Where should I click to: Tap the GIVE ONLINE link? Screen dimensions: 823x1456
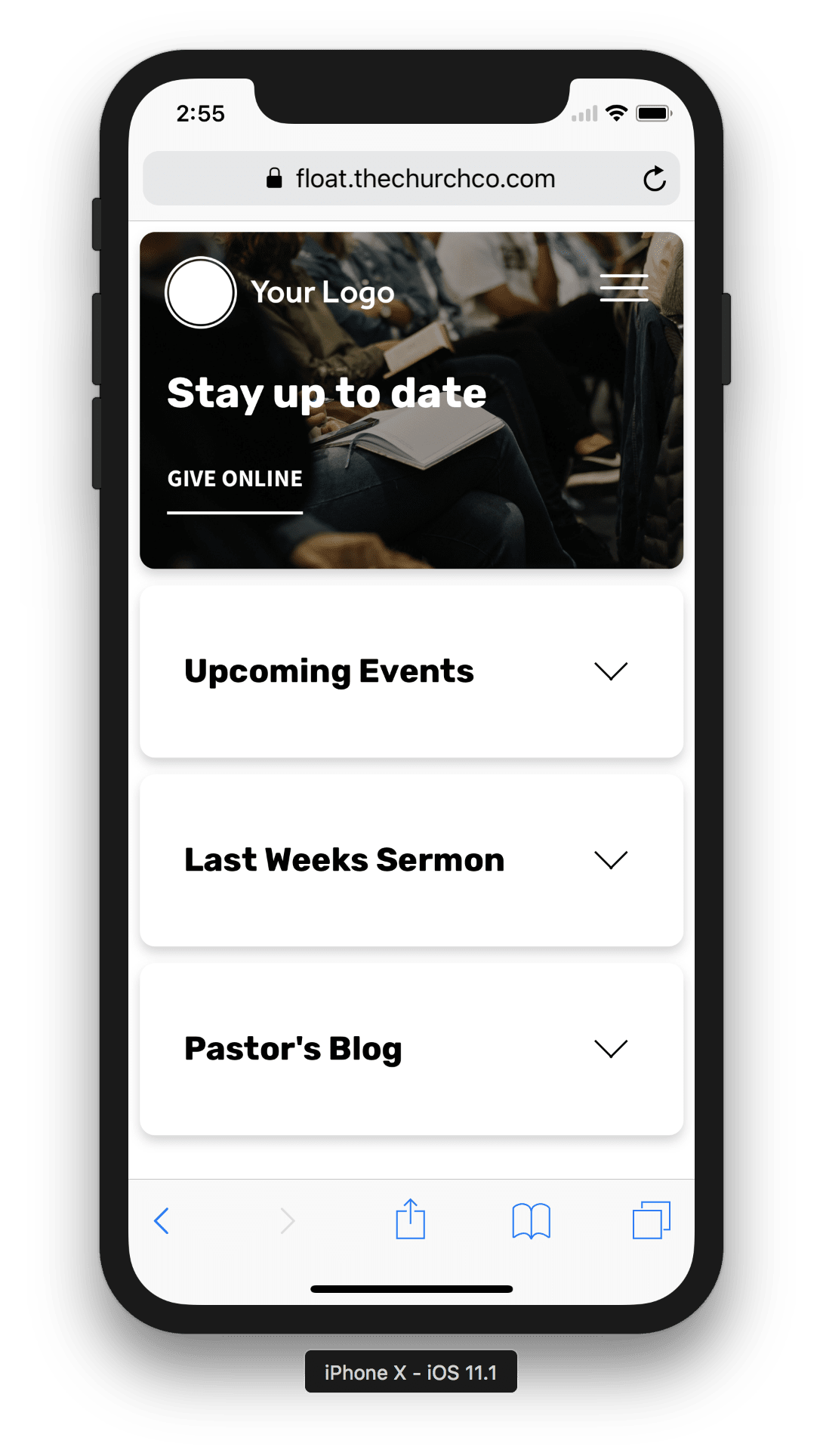(235, 480)
